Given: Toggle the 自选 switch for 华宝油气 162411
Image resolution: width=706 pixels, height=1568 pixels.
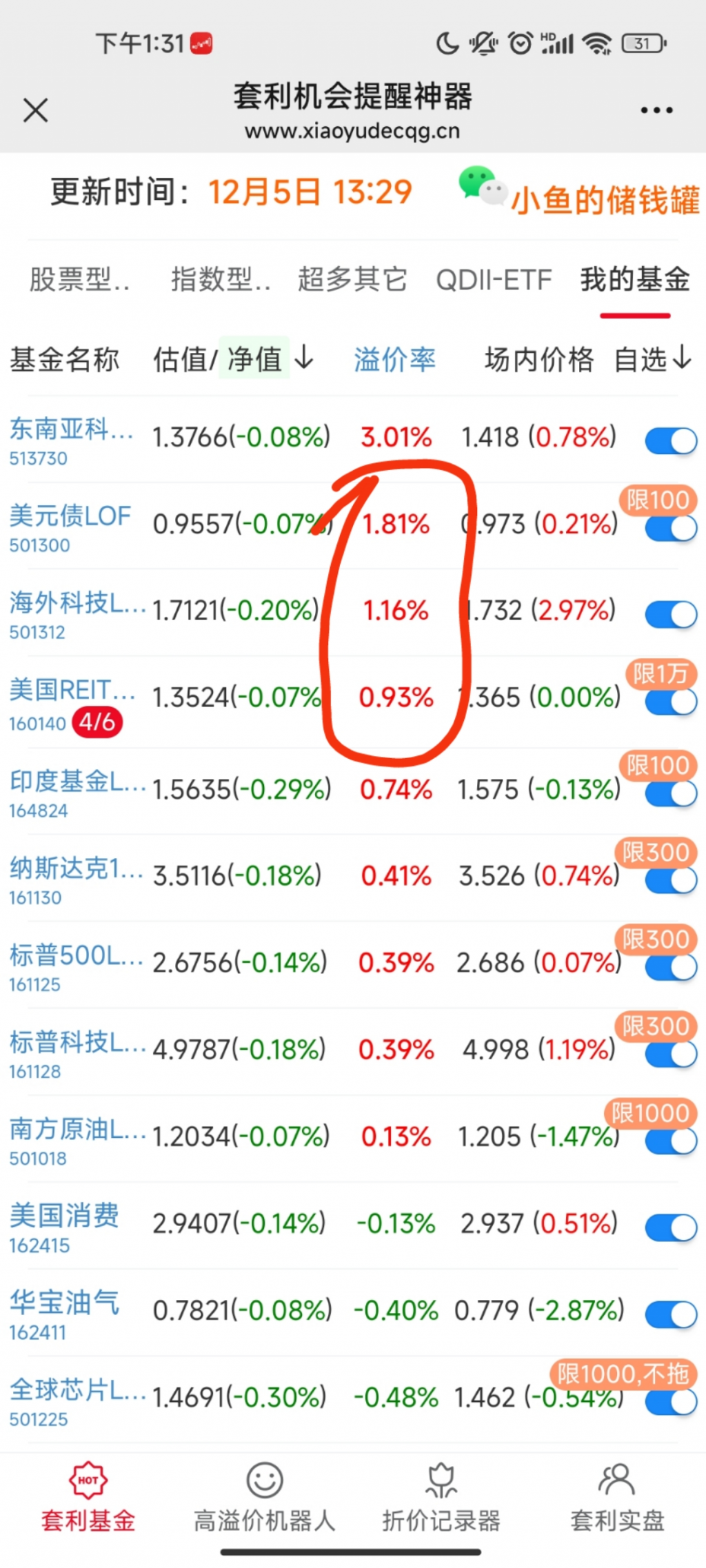Looking at the screenshot, I should (671, 1314).
